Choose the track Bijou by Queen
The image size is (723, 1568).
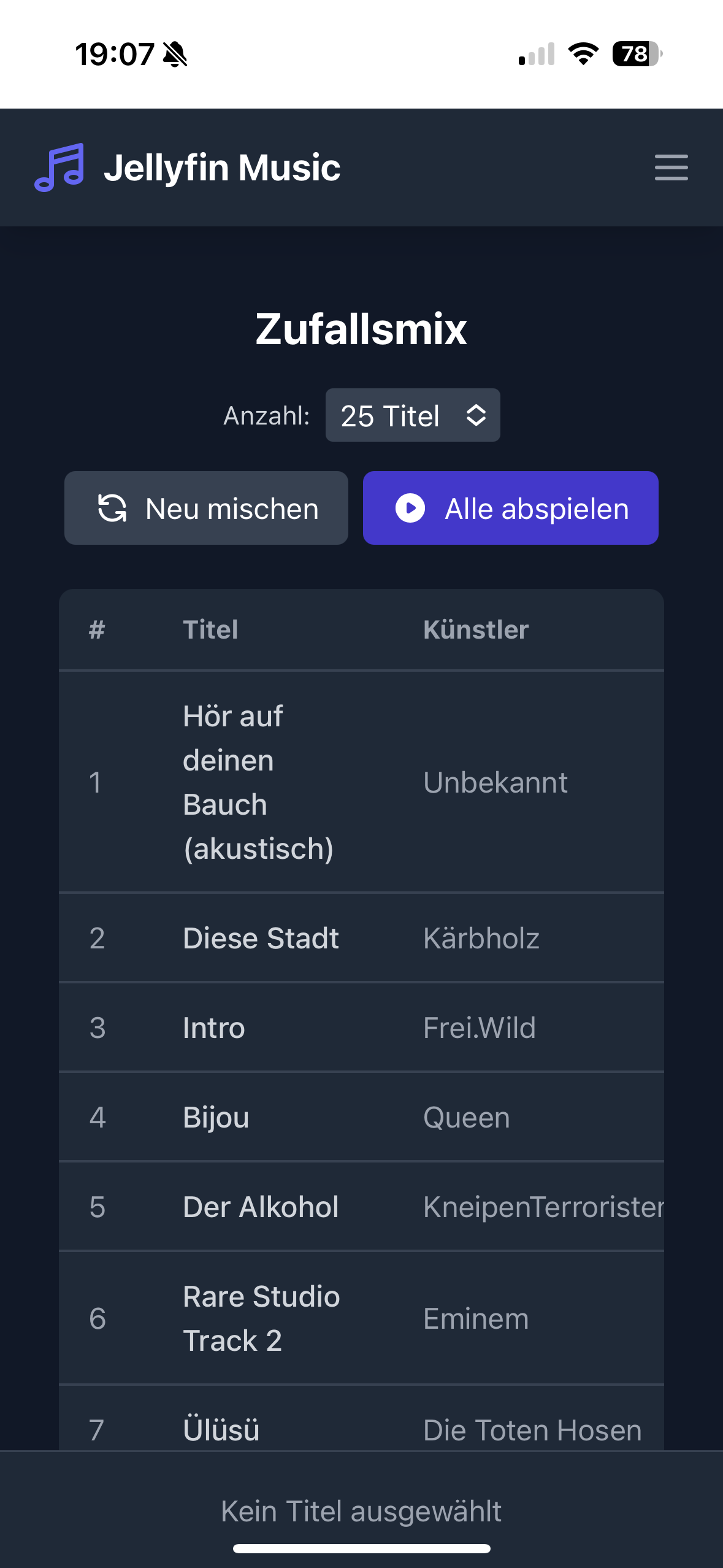pos(361,1117)
